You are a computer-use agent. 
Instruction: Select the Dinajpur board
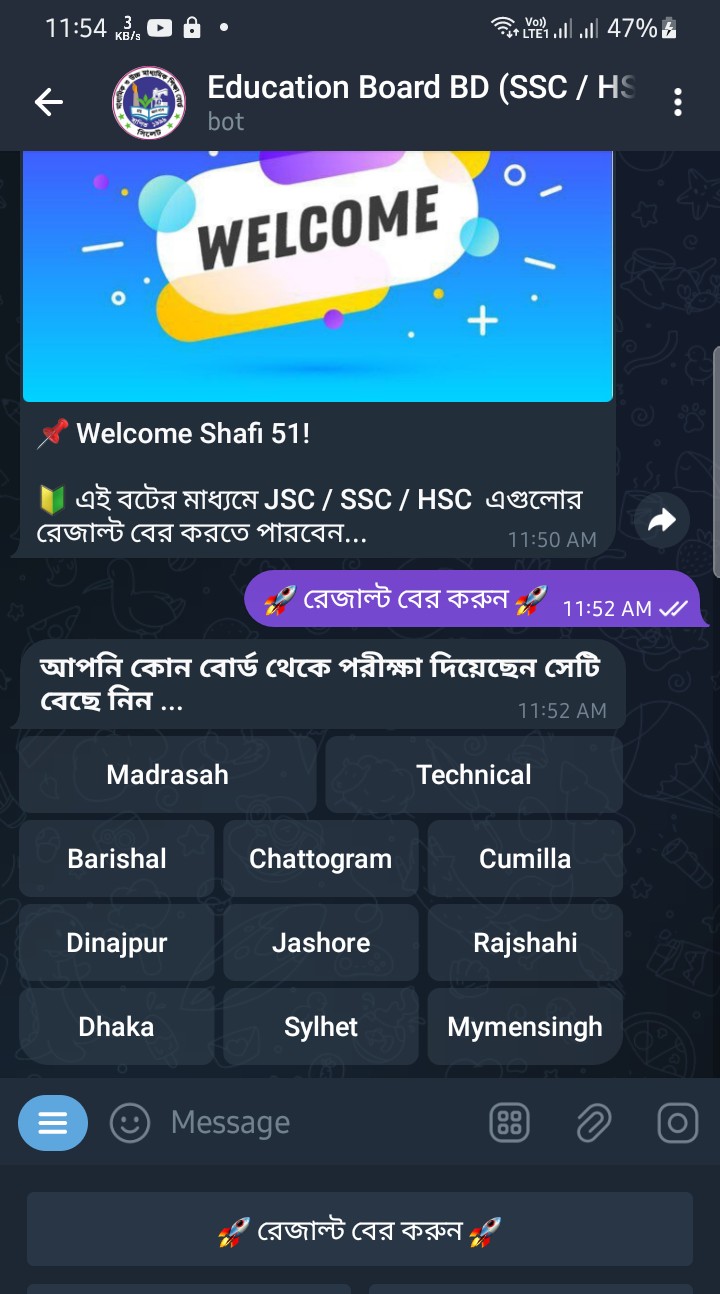117,943
